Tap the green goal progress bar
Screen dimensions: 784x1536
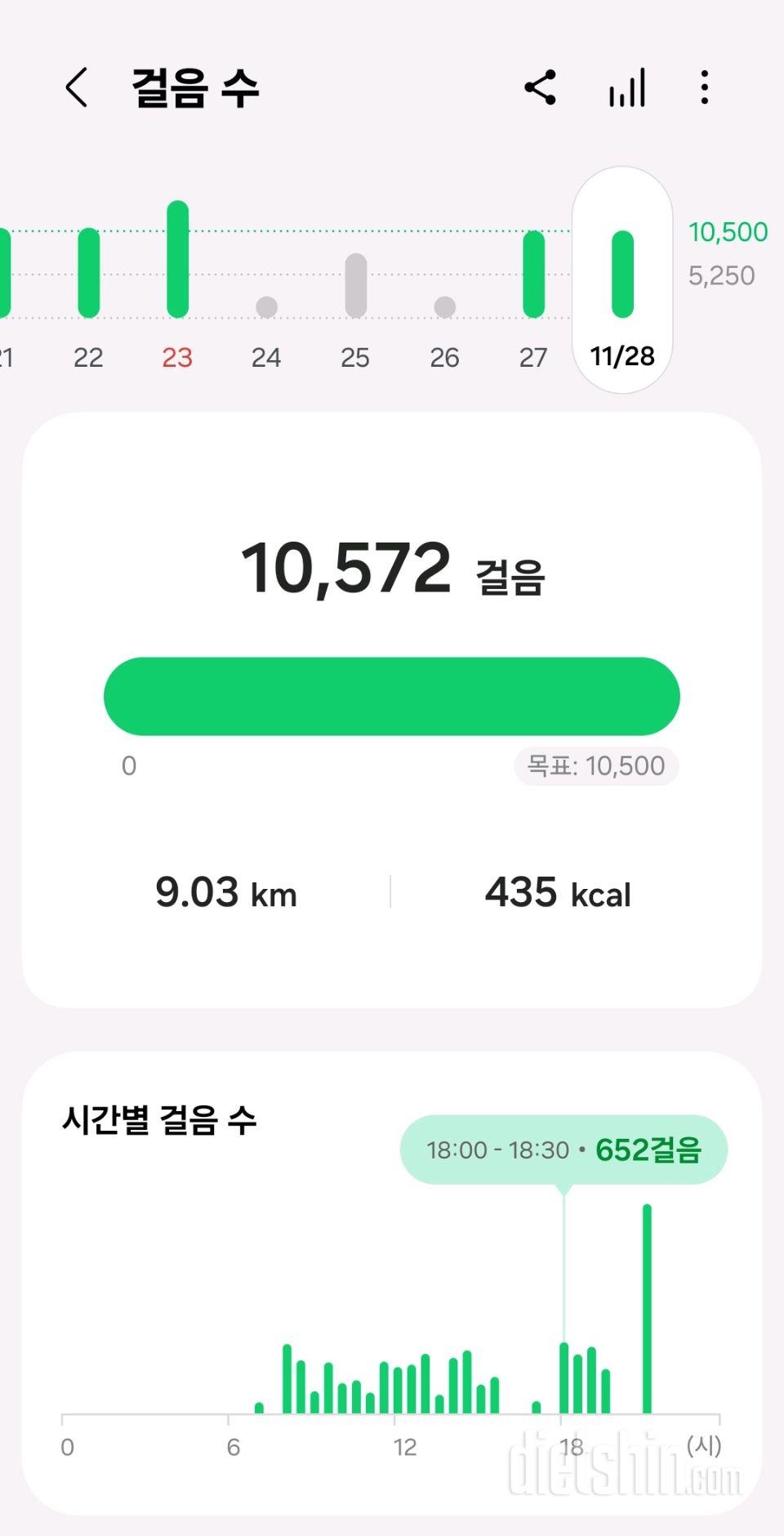point(390,695)
